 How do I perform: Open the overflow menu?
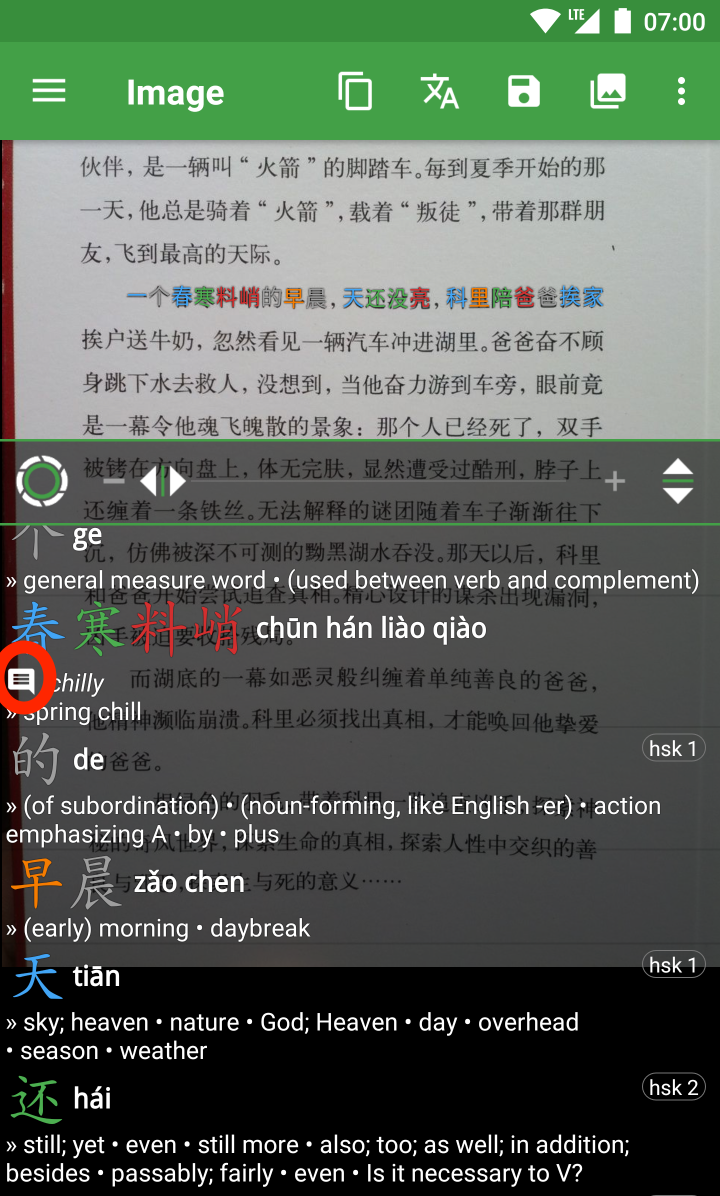coord(681,92)
